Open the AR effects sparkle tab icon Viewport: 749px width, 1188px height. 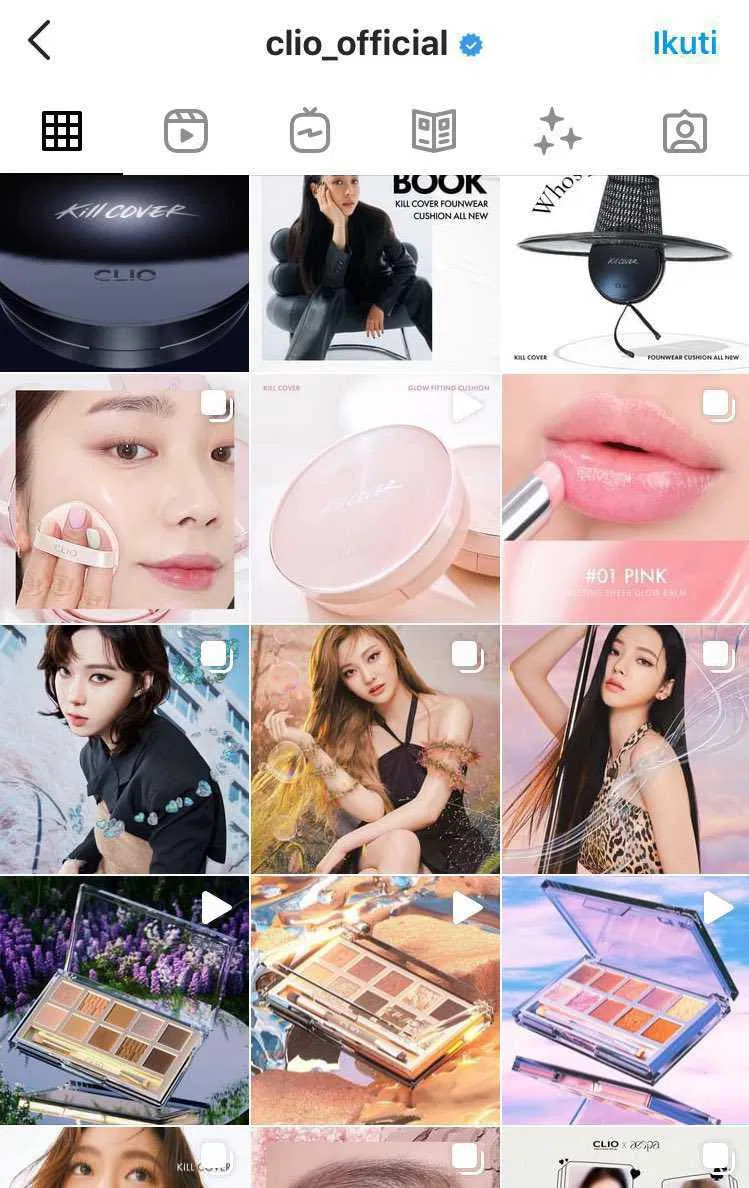coord(557,130)
